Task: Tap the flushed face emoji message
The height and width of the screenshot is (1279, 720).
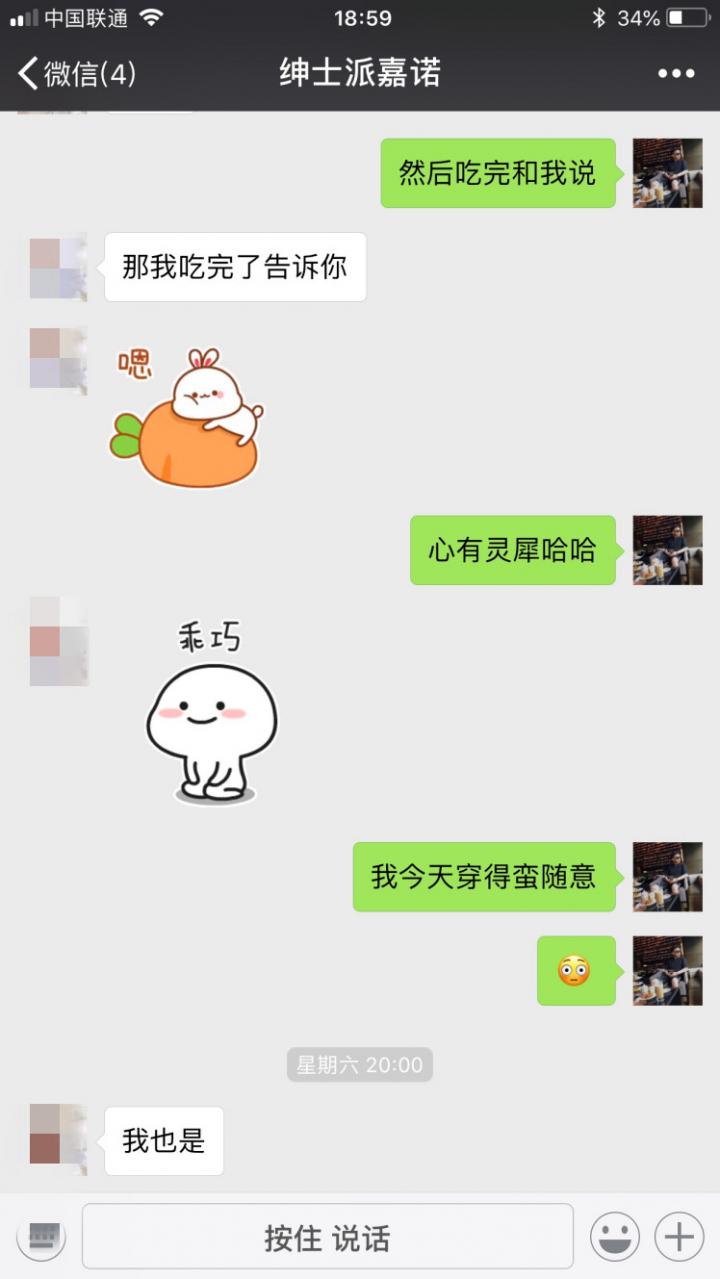Action: point(576,972)
